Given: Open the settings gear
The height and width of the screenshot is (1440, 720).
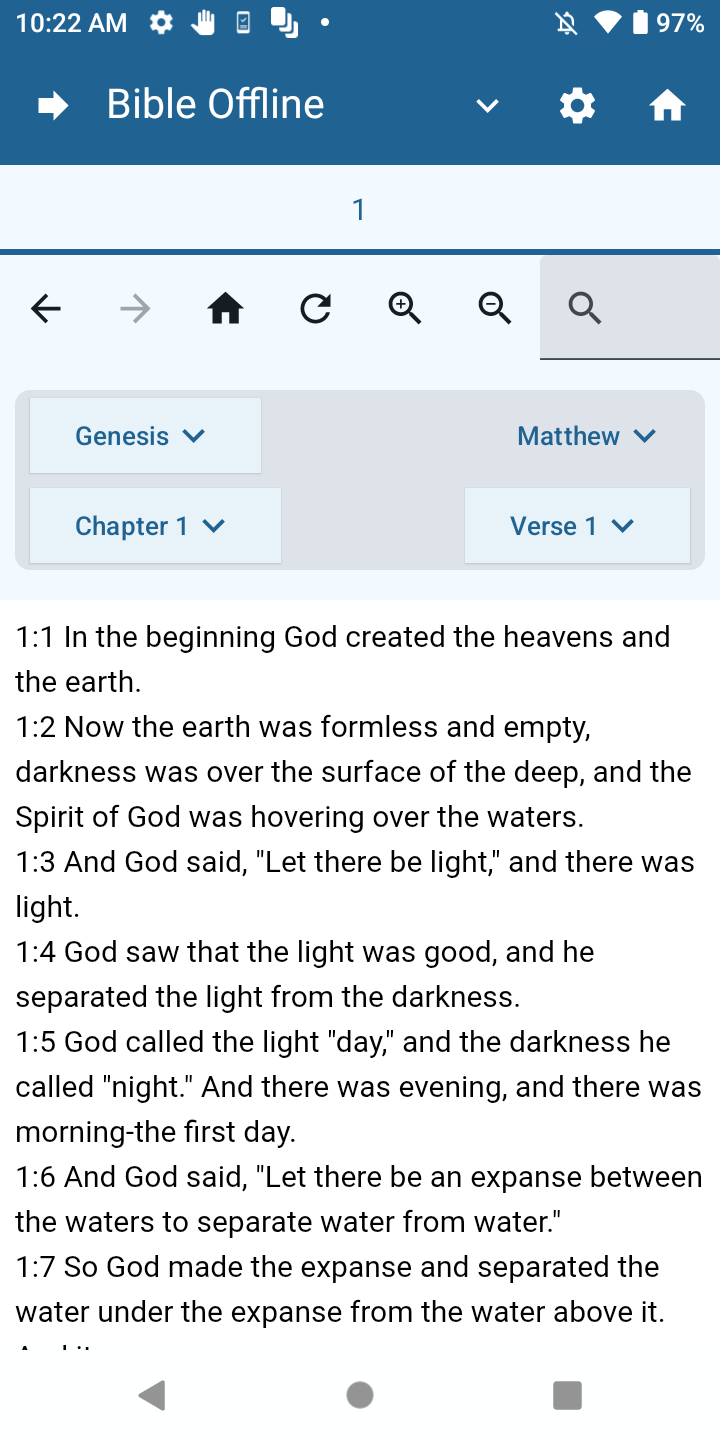Looking at the screenshot, I should (577, 106).
